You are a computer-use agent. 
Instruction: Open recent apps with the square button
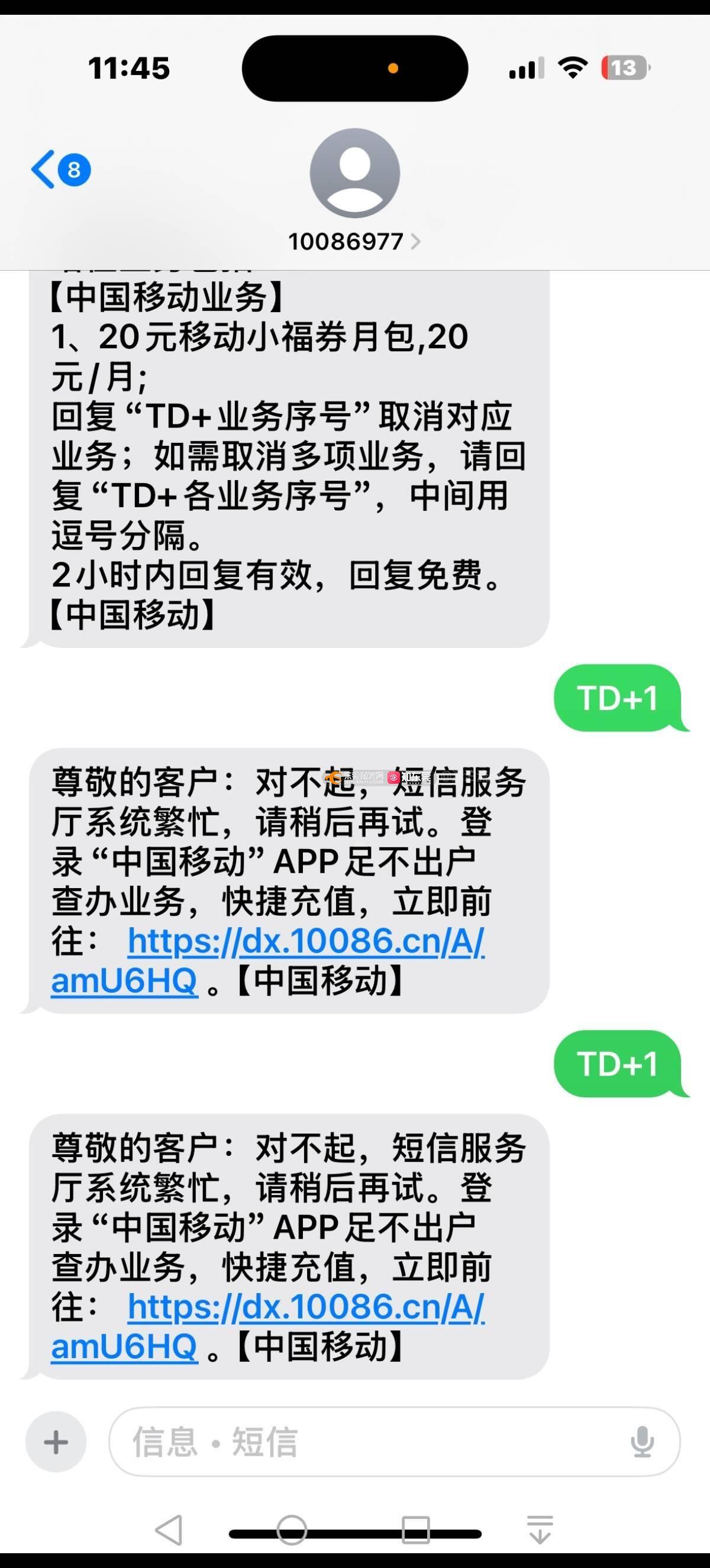coord(416,1530)
